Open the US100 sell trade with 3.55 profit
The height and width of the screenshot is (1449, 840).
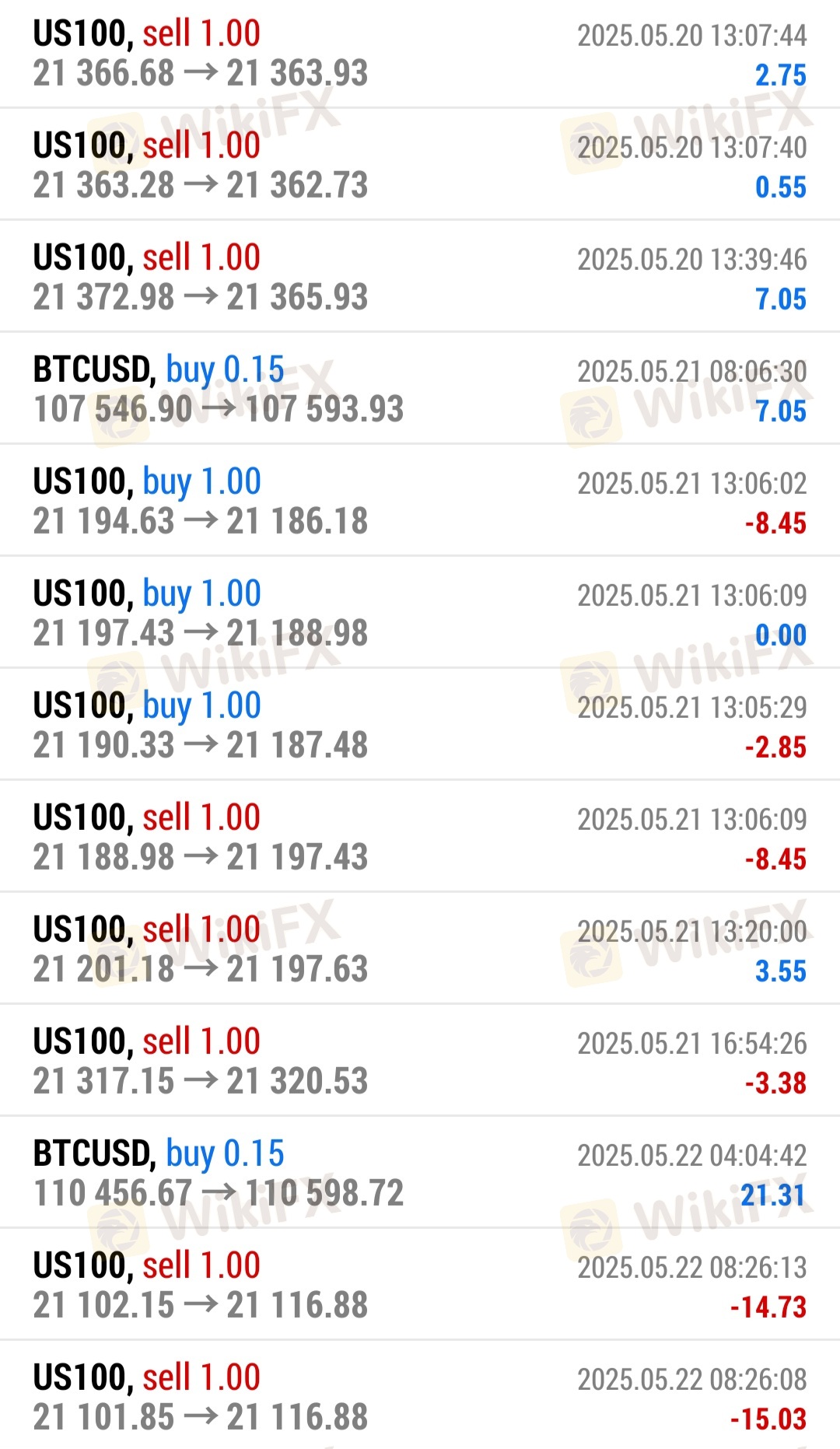(420, 949)
